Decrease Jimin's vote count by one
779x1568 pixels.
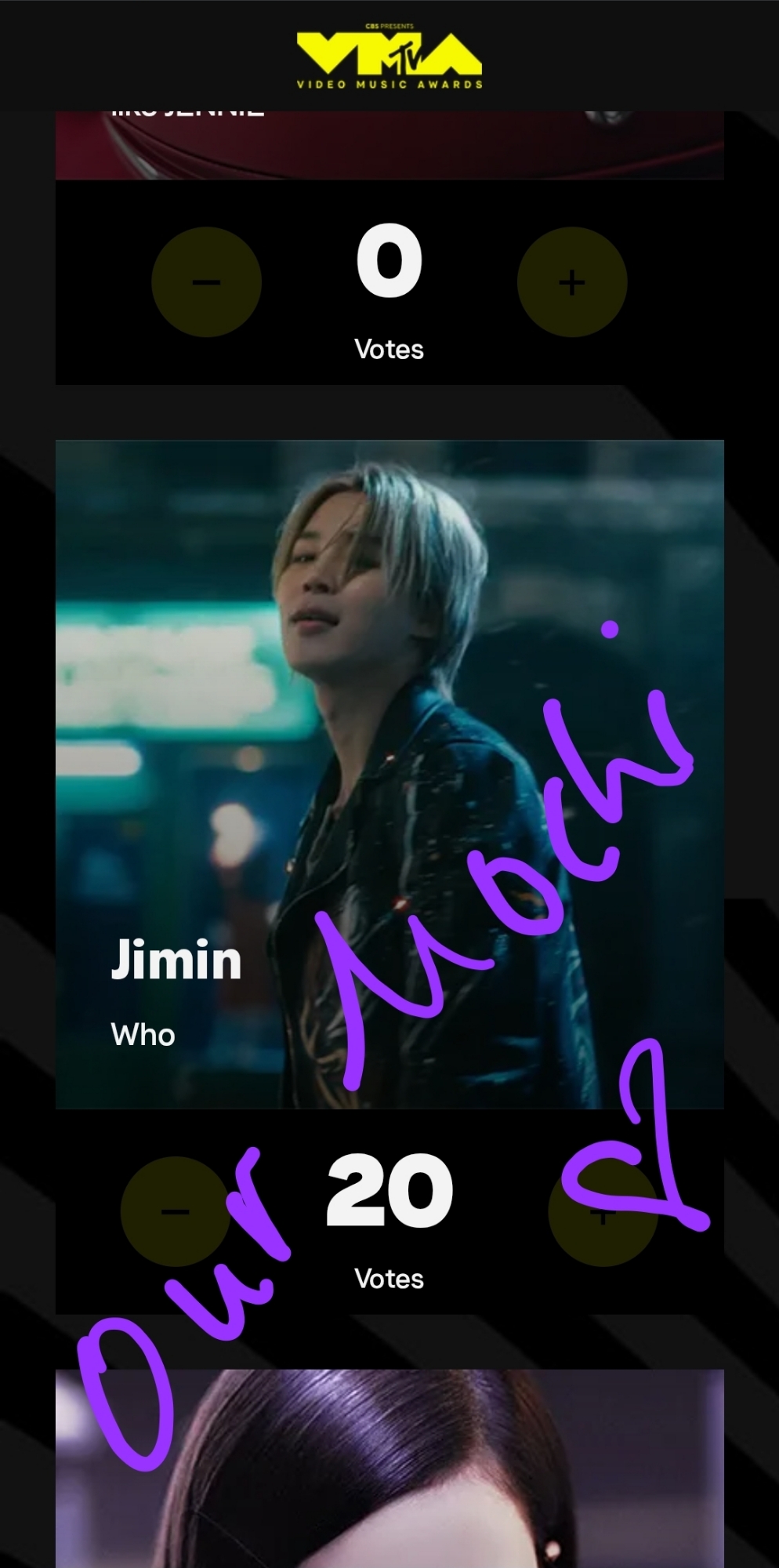pyautogui.click(x=175, y=1212)
